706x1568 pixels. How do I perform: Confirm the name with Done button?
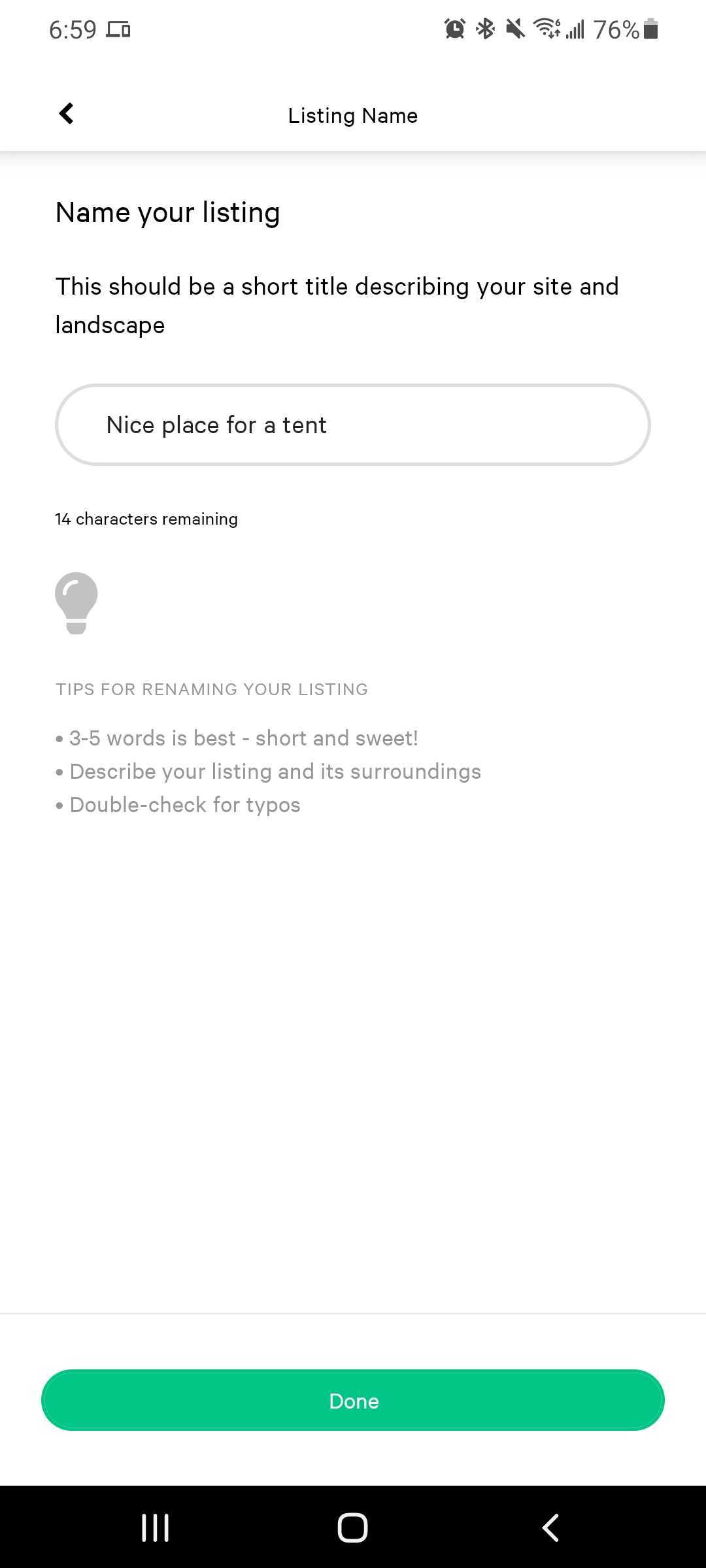click(x=353, y=1400)
